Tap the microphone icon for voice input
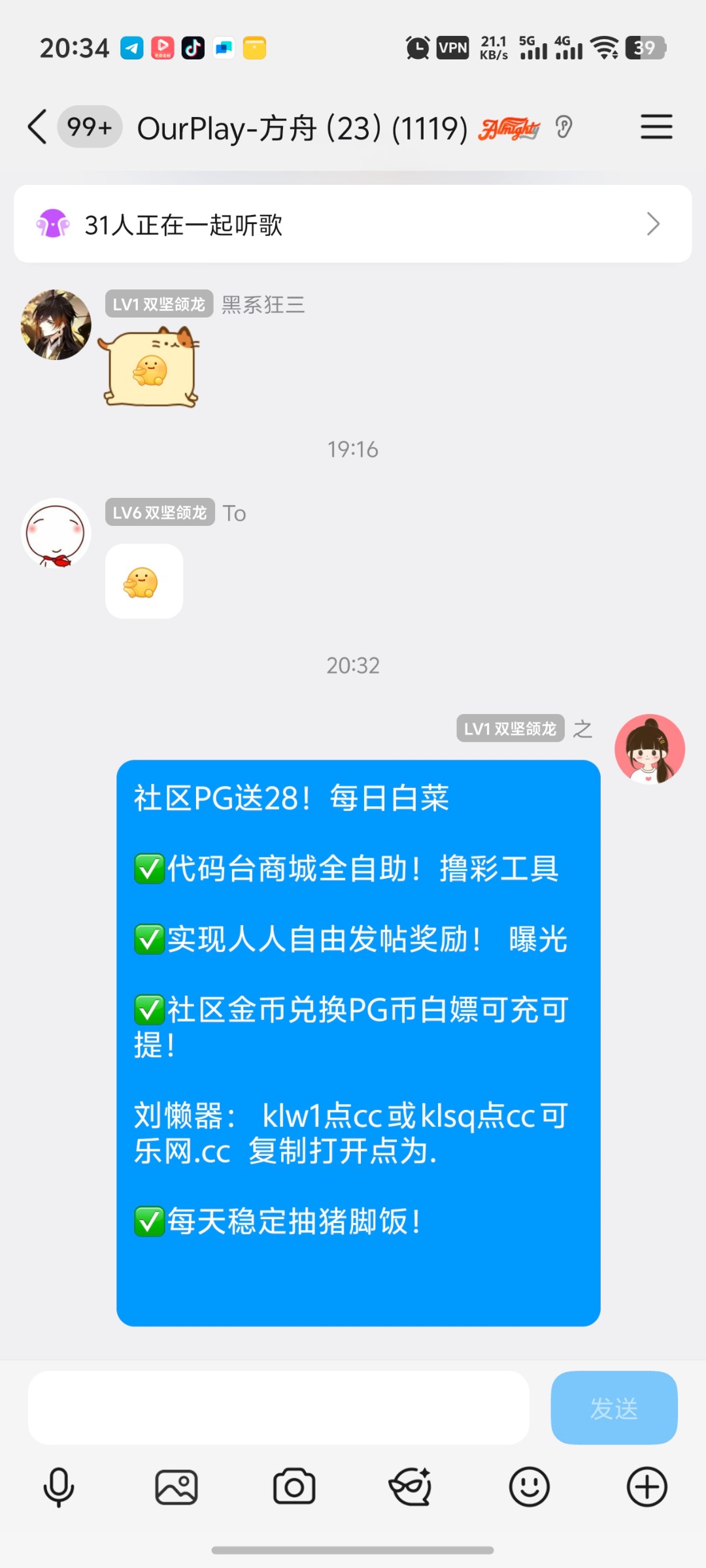Screen dimensions: 706x1568 (58, 1486)
